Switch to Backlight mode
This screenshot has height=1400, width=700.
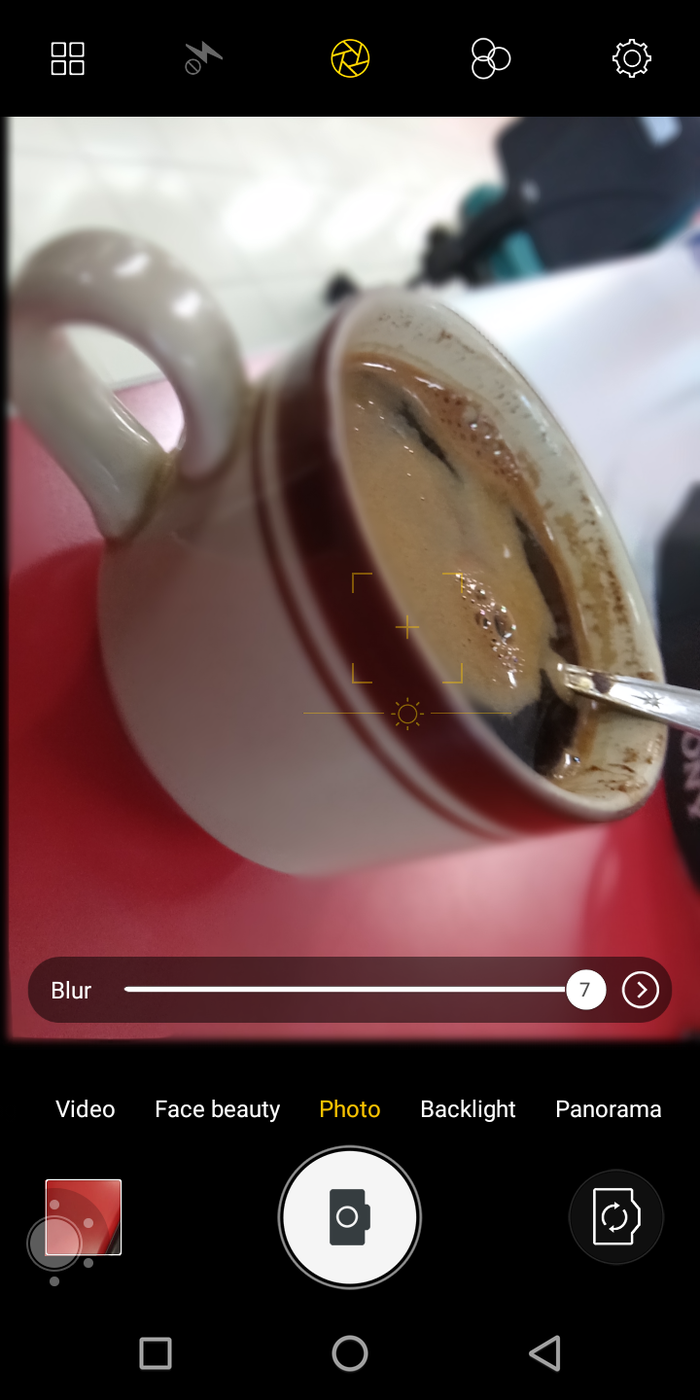(468, 1109)
